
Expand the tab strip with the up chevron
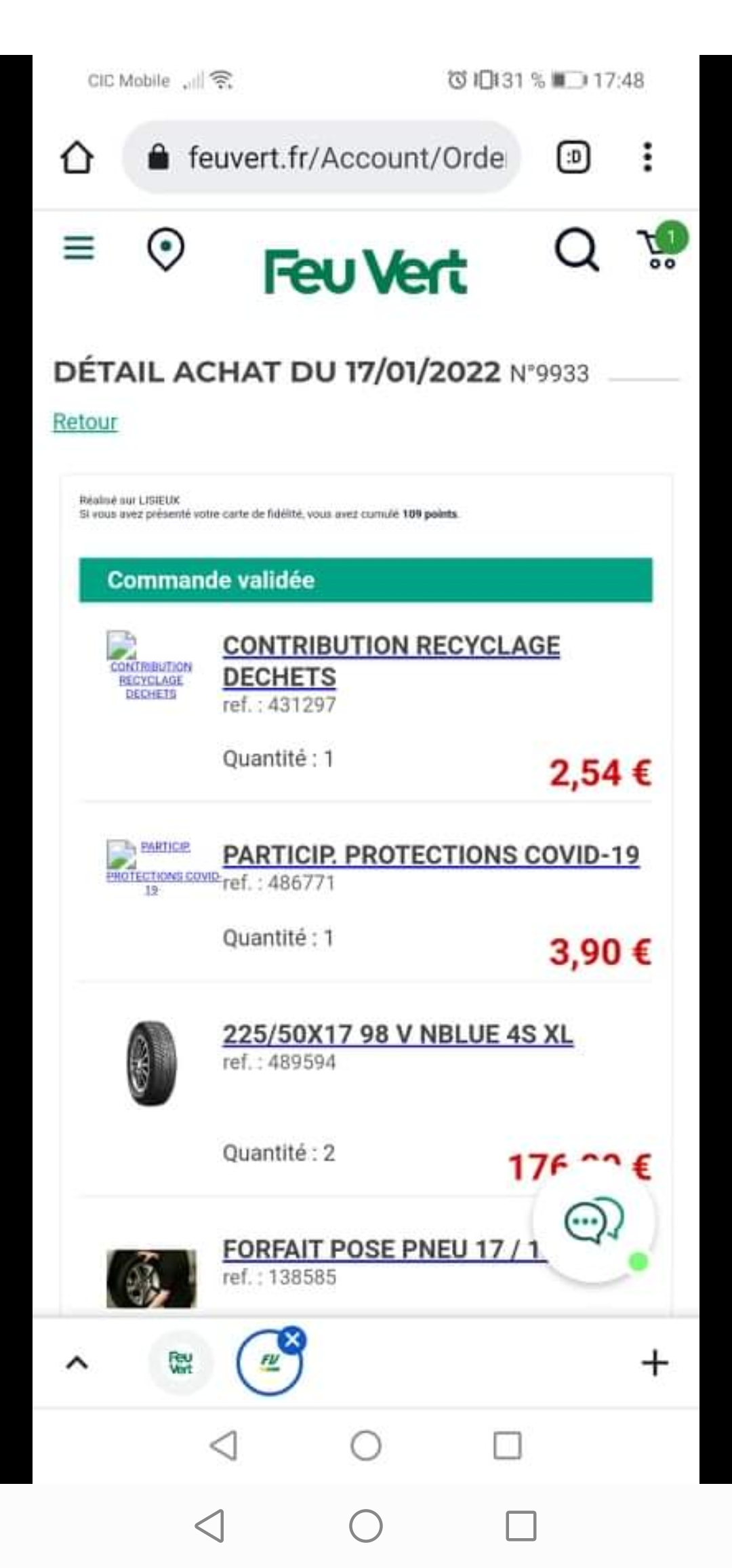click(x=77, y=1363)
